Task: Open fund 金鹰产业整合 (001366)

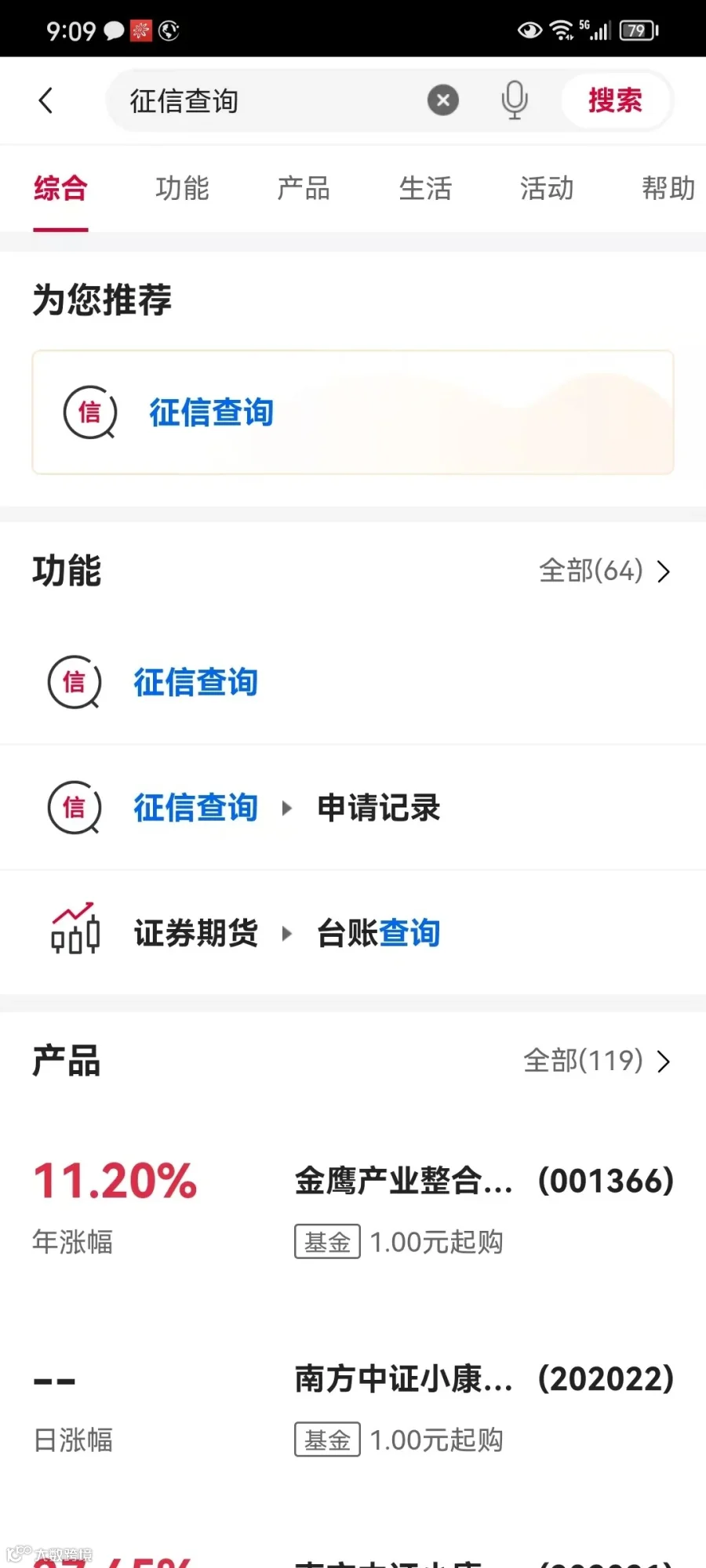Action: 353,1209
